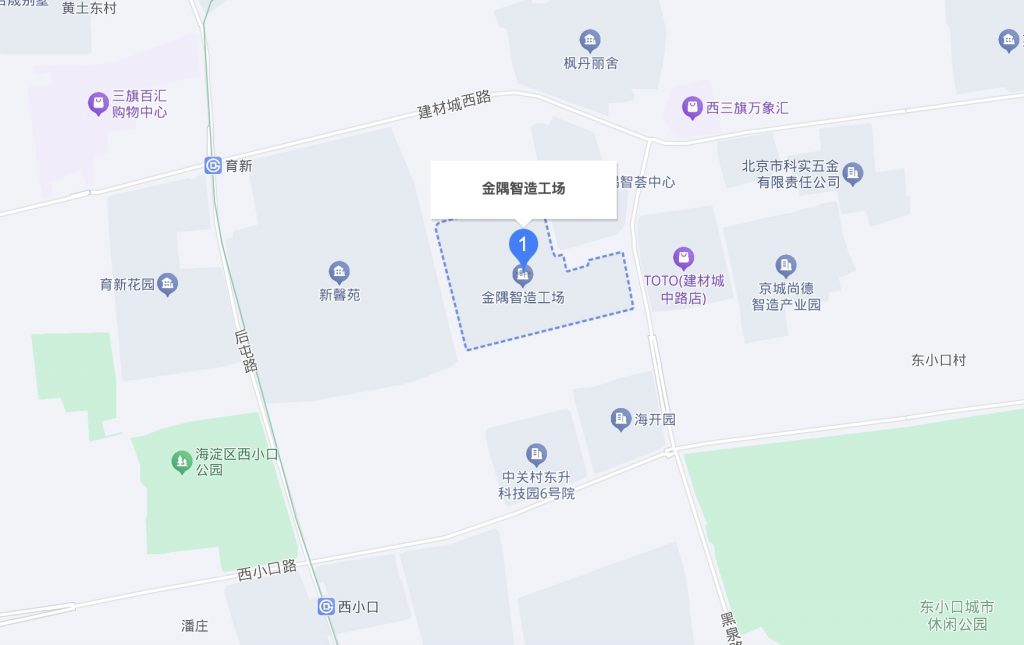Open the 海淀区西小口公园 park marker
The width and height of the screenshot is (1024, 645).
(181, 461)
